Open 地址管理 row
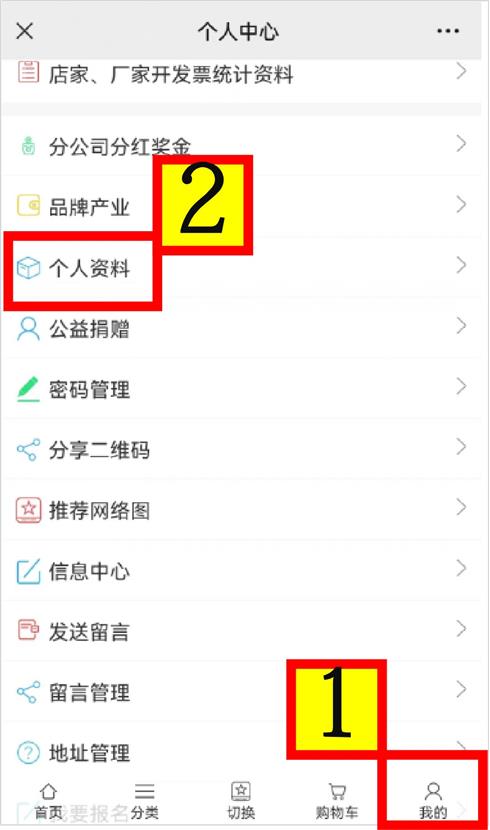Viewport: 490px width, 830px height. (x=241, y=752)
